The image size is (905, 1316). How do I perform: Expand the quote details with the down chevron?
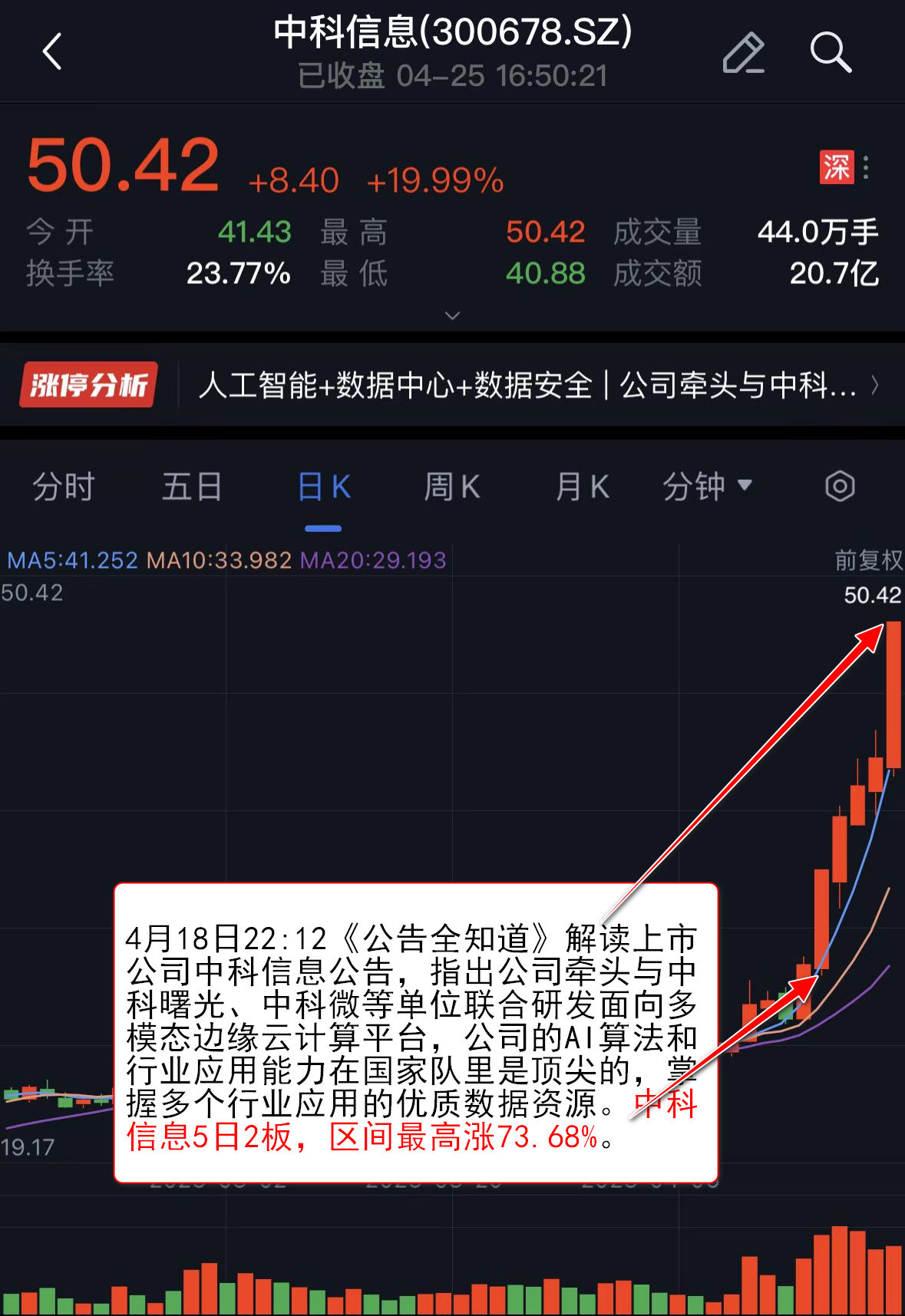(453, 315)
